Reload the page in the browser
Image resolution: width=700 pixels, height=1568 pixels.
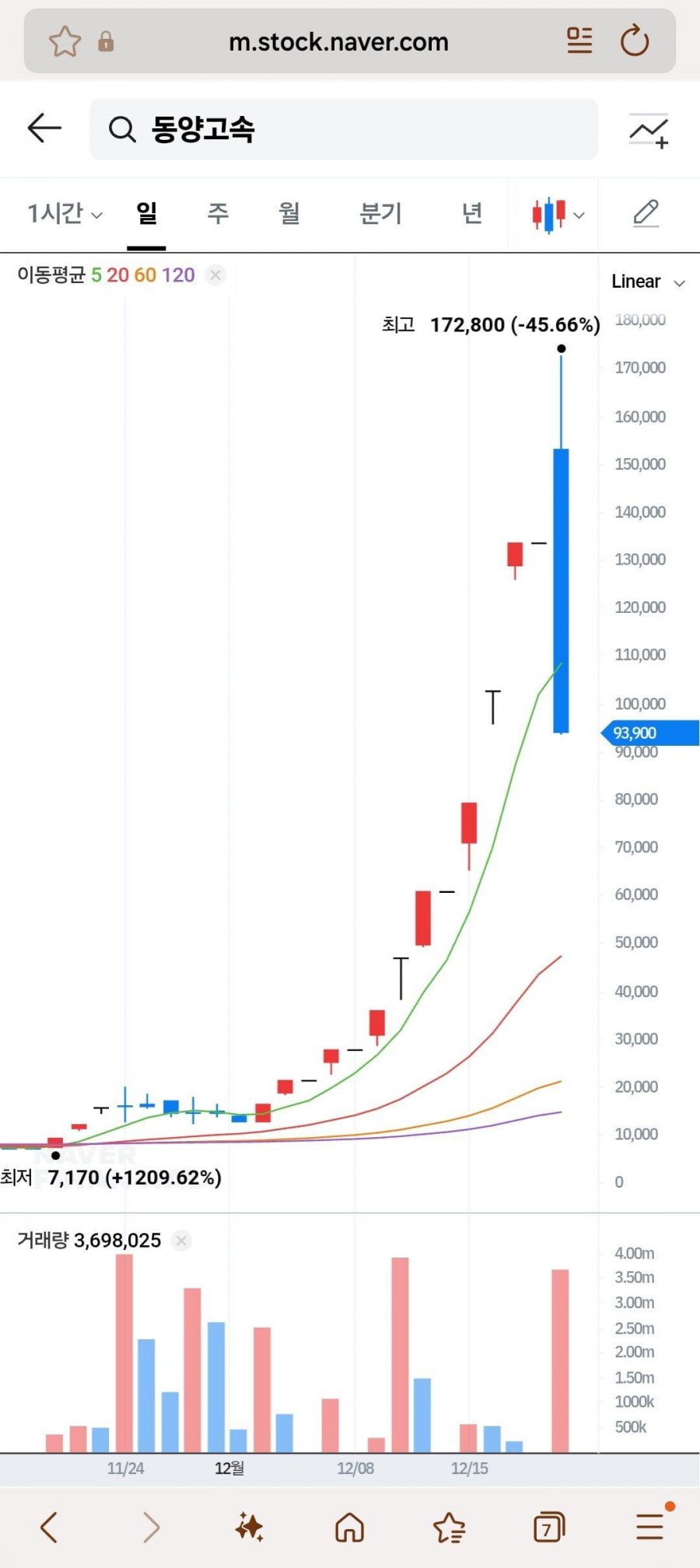coord(634,41)
